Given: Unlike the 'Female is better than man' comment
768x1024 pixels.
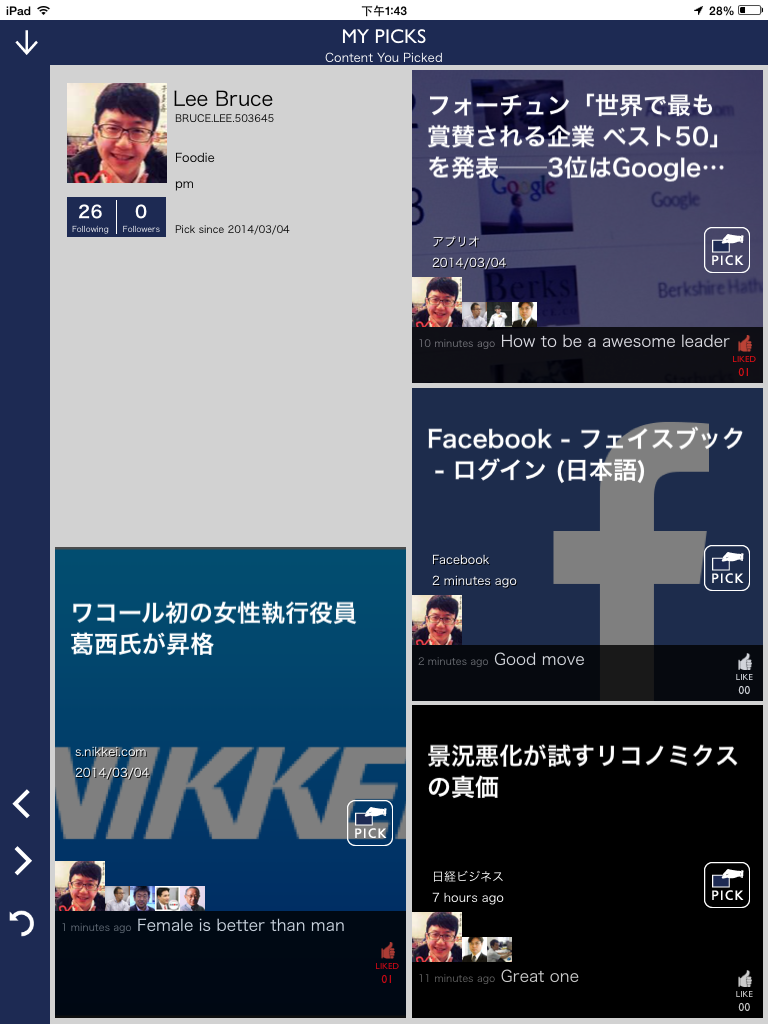Looking at the screenshot, I should click(x=387, y=962).
